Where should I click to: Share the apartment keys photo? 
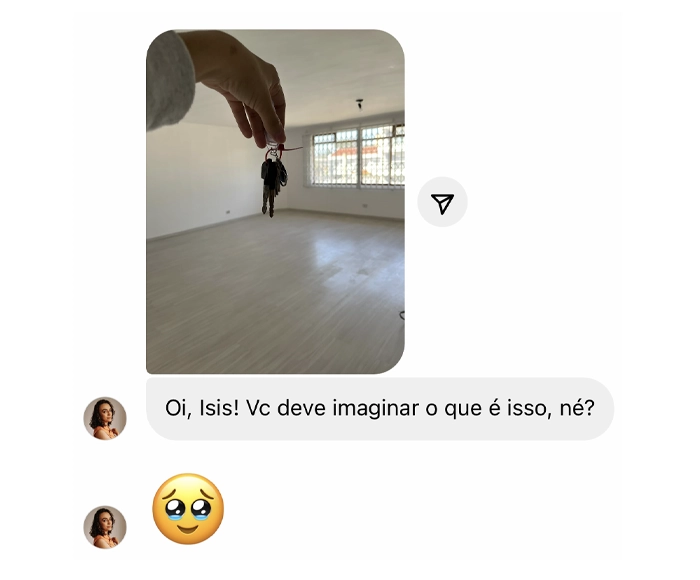[442, 203]
